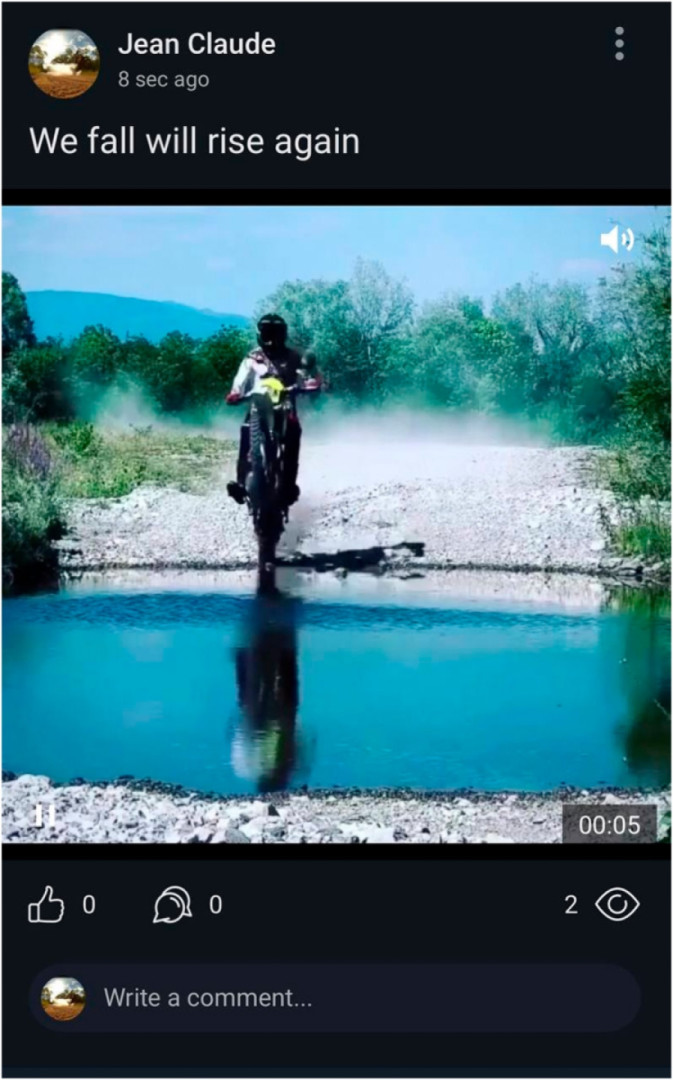Open the post overflow menu

tap(619, 44)
